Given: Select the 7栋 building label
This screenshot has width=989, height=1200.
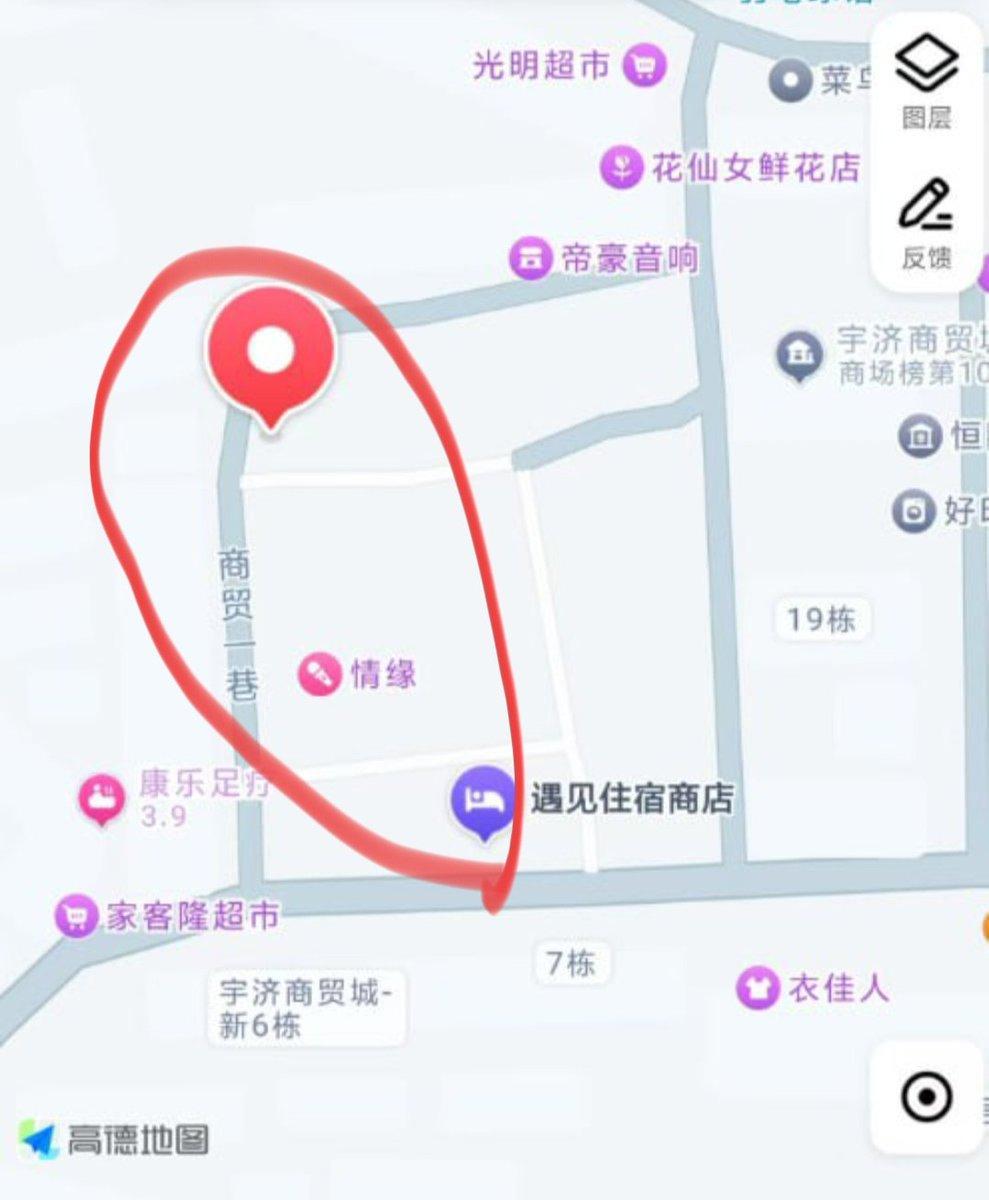Looking at the screenshot, I should coord(568,963).
